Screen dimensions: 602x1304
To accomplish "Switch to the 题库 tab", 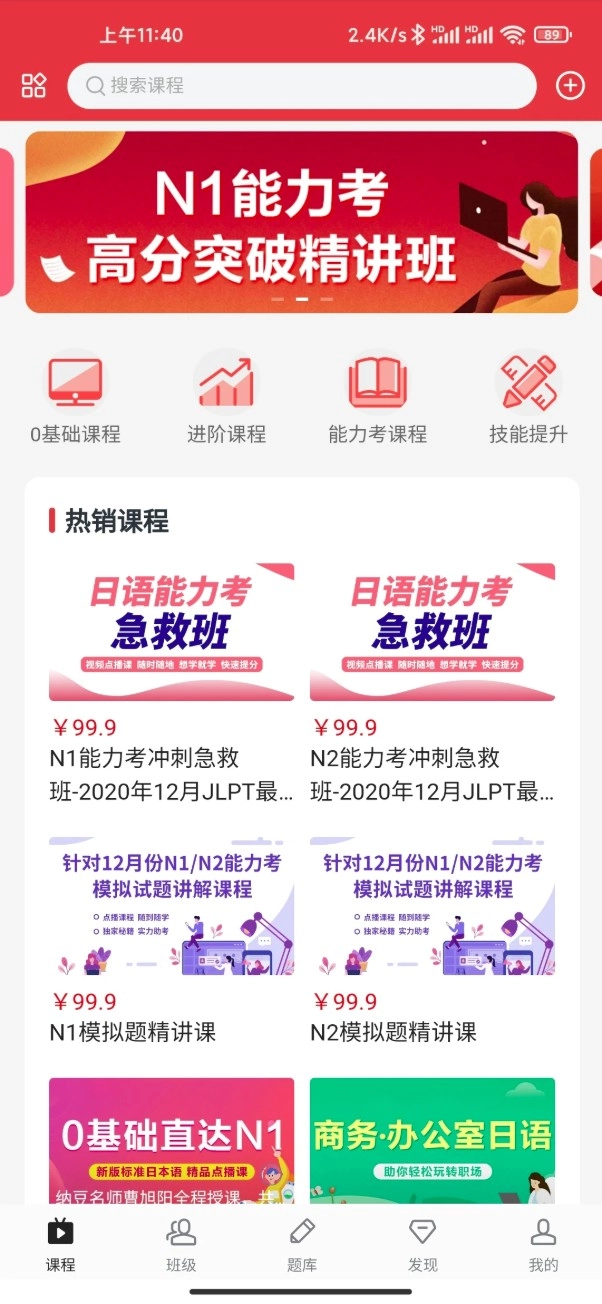I will point(302,1244).
